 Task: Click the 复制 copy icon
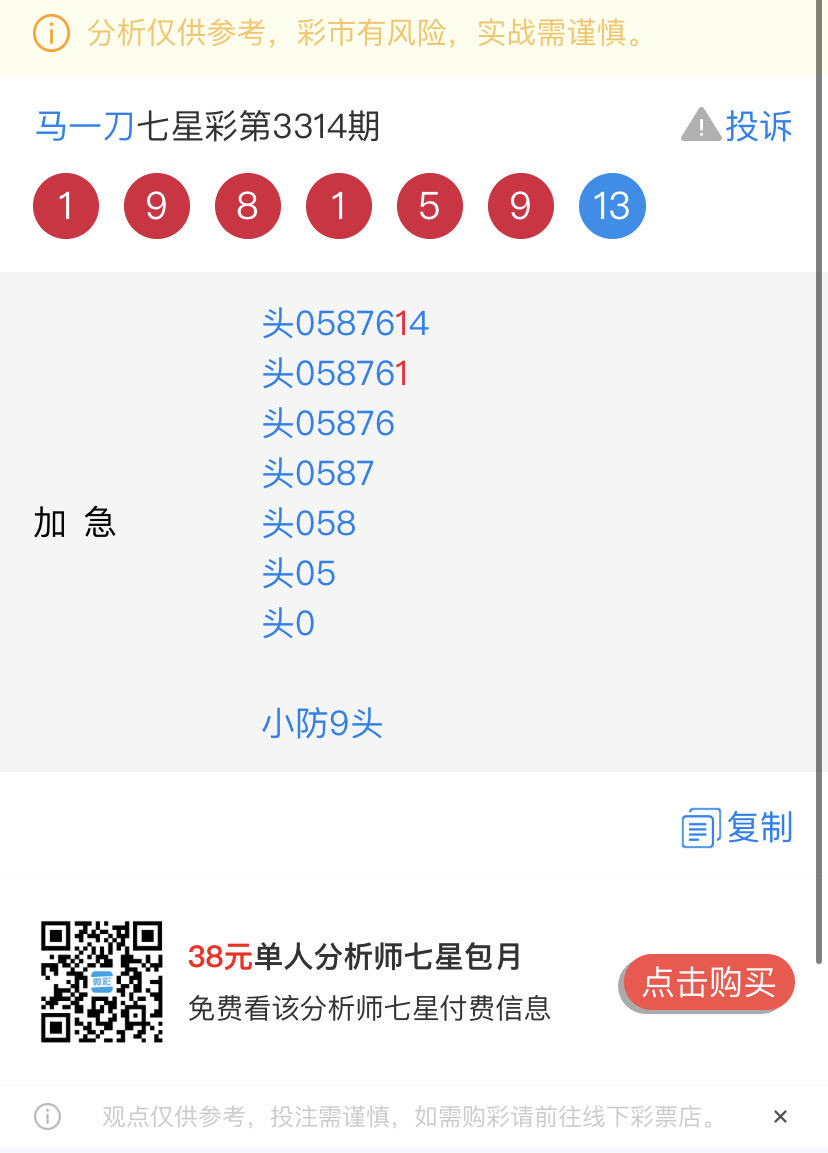coord(700,827)
